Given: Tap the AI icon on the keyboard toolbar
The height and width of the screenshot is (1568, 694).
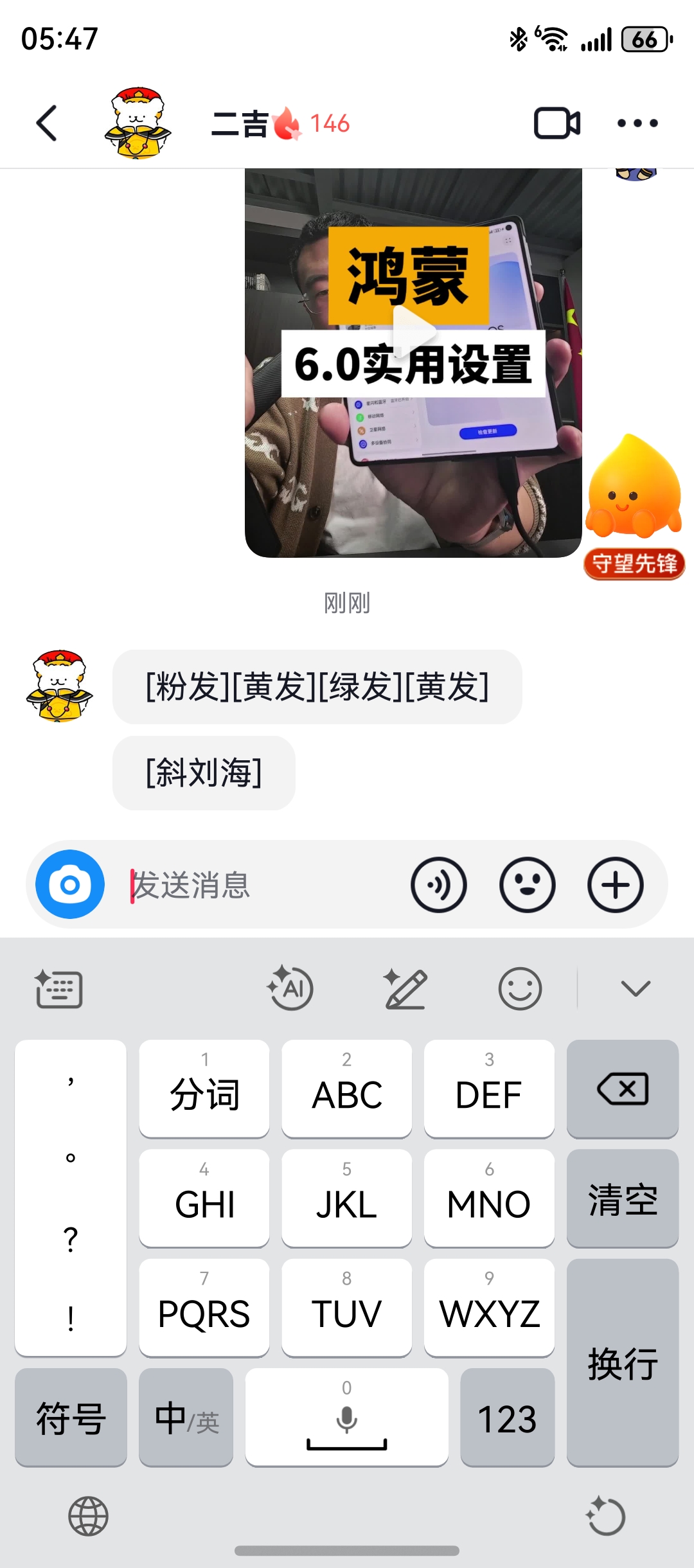Looking at the screenshot, I should pyautogui.click(x=290, y=988).
